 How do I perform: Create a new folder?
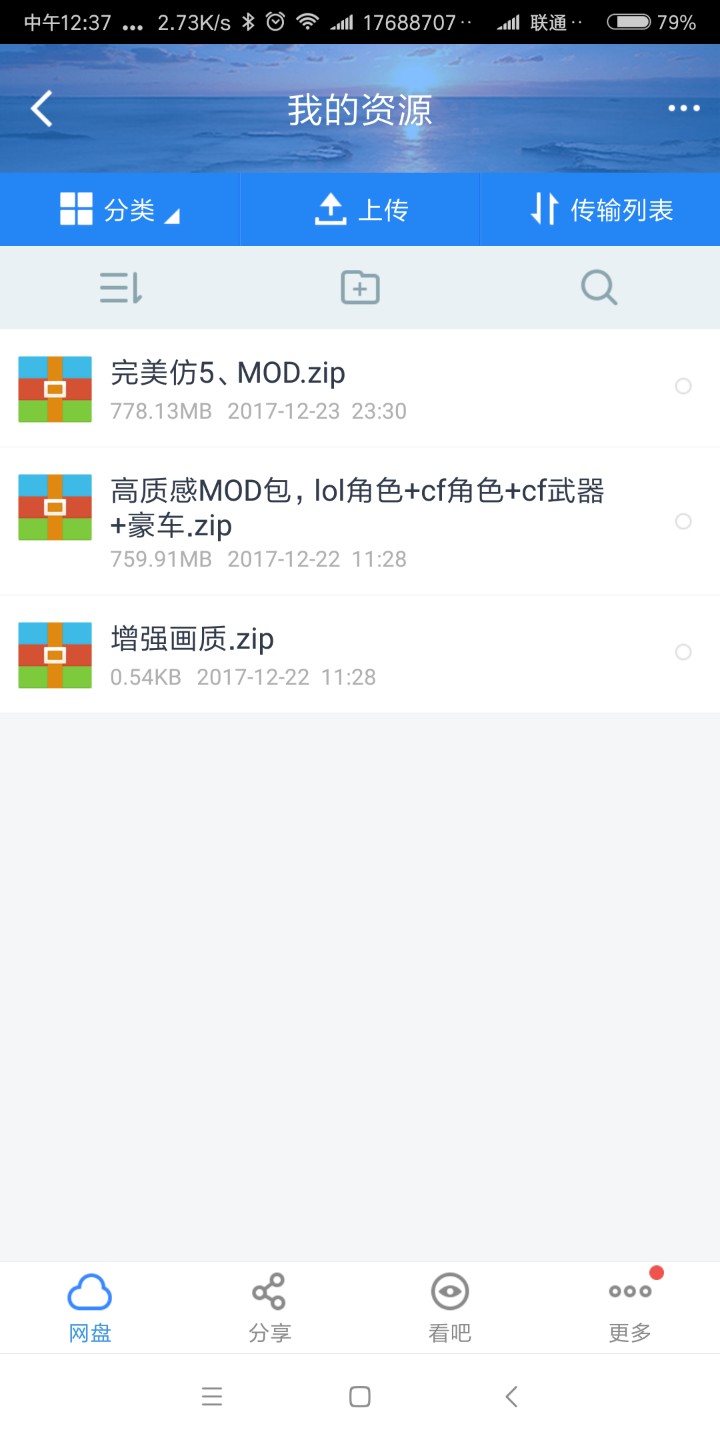360,288
